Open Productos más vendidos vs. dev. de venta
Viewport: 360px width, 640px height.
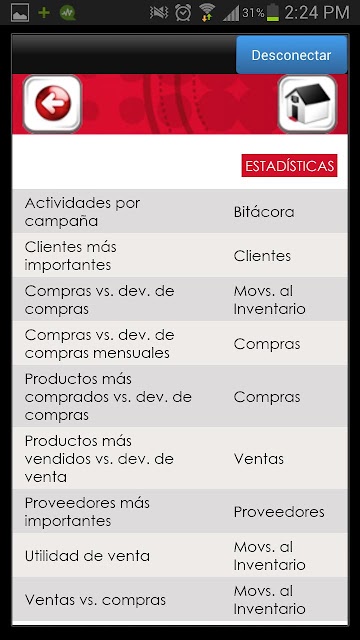[180, 458]
